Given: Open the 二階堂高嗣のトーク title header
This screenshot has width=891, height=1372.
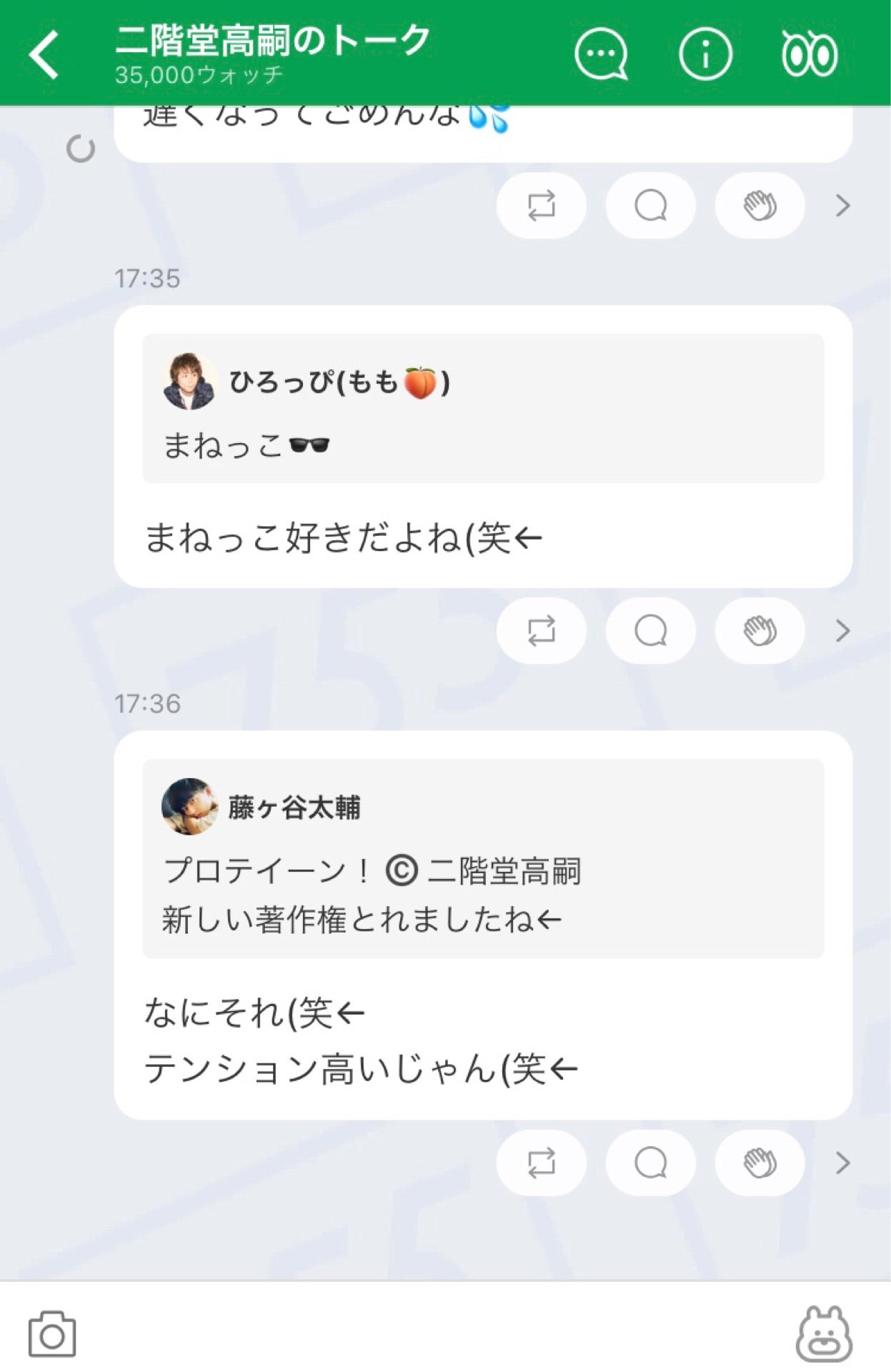Looking at the screenshot, I should pos(270,41).
